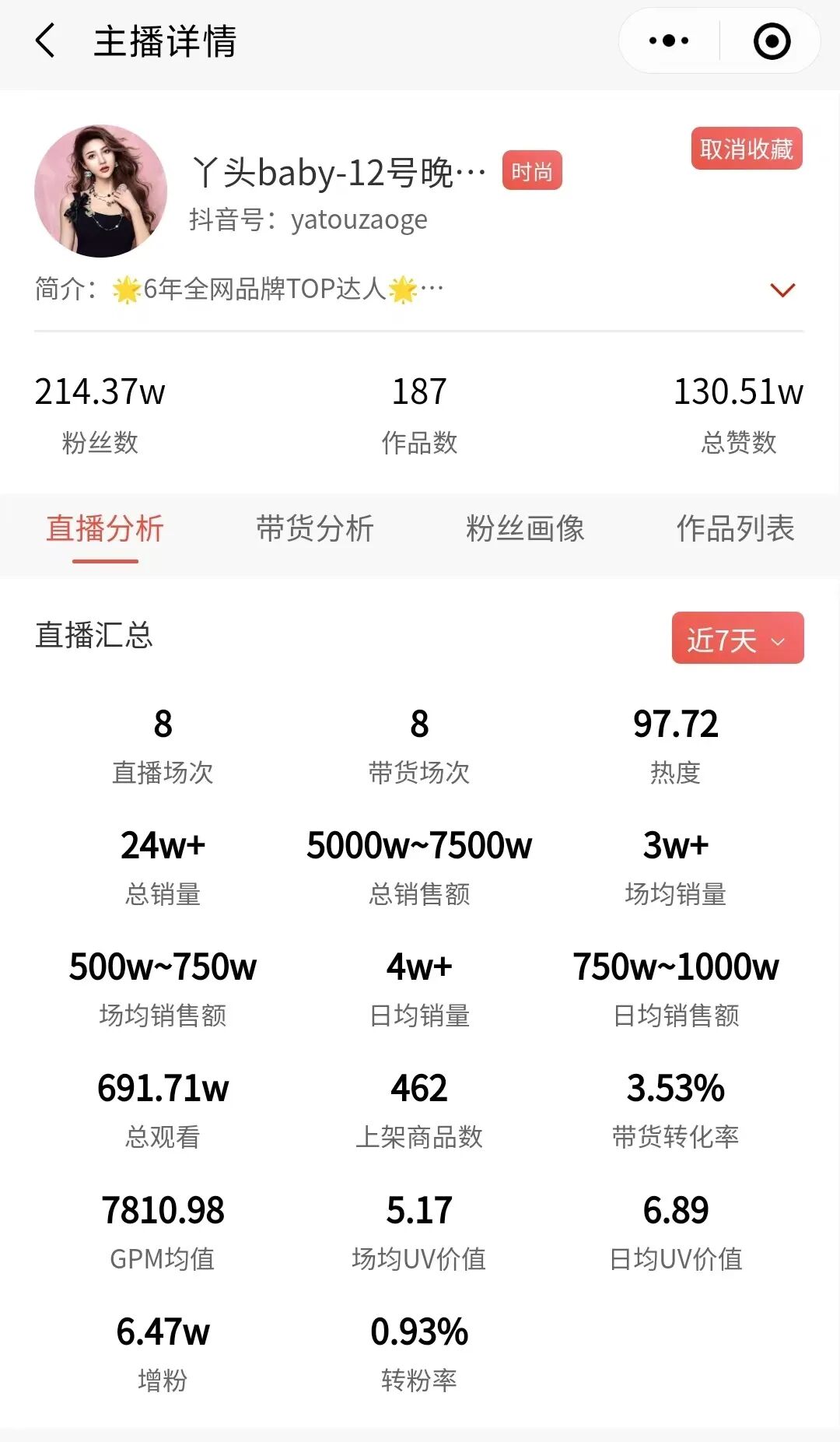
Task: Tap 取消收藏 to unfavorite this streamer
Action: [x=746, y=149]
